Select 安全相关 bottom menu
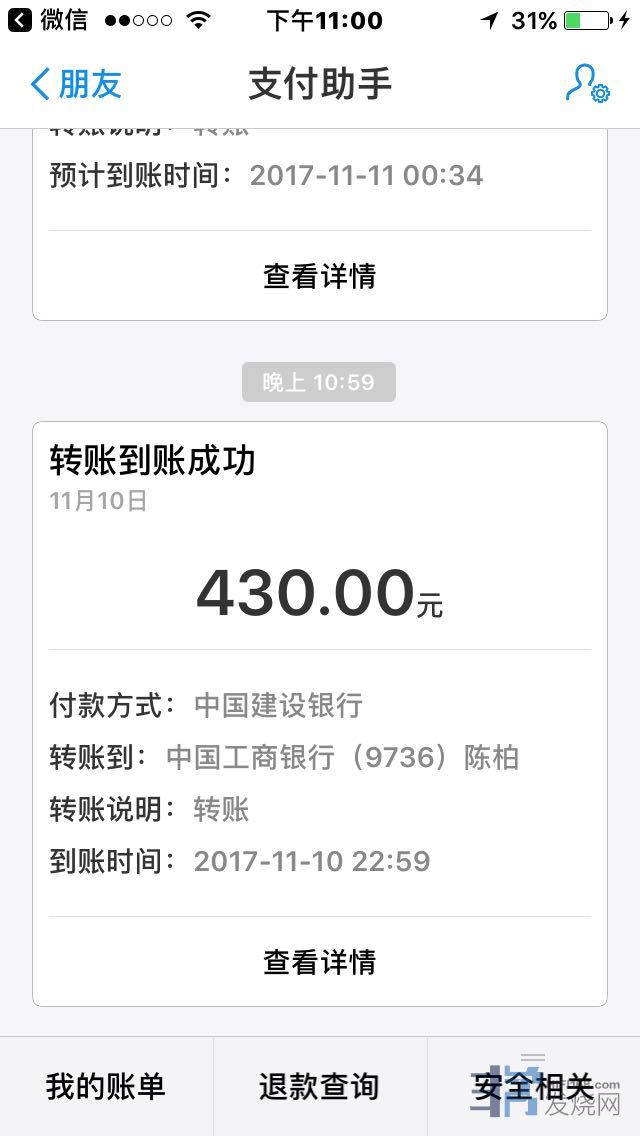 pos(533,1086)
